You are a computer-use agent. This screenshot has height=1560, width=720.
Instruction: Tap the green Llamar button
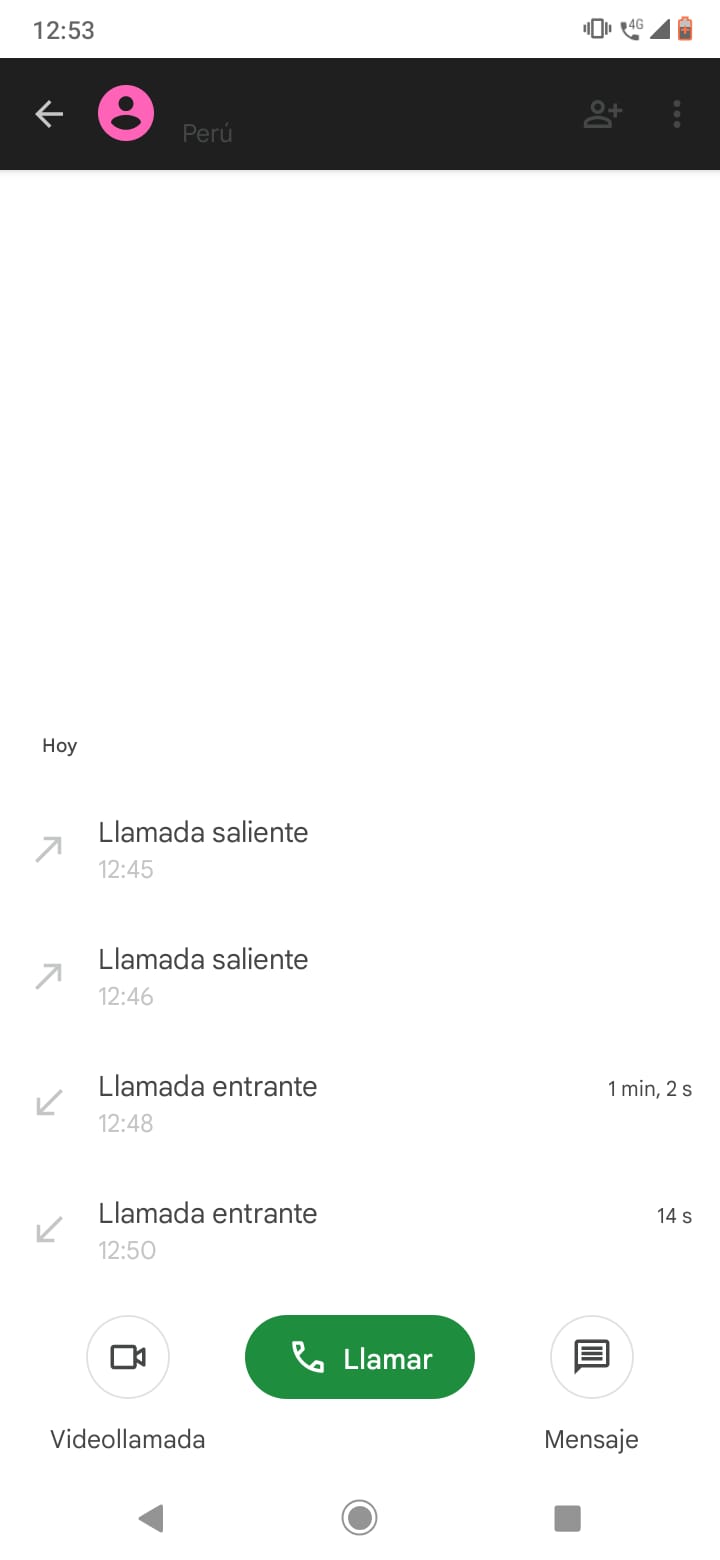click(x=360, y=1357)
